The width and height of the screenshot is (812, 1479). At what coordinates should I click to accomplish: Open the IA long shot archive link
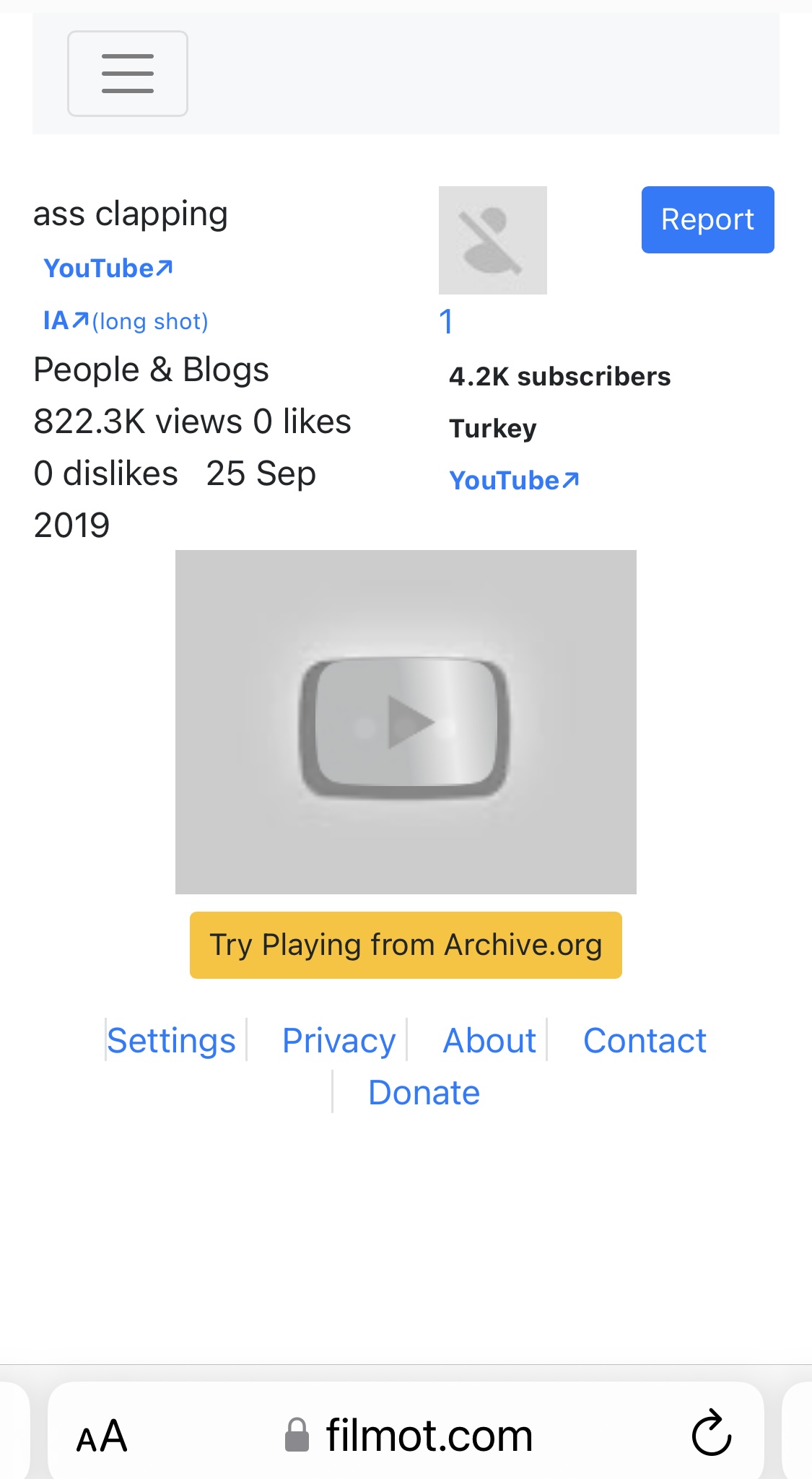pos(66,320)
